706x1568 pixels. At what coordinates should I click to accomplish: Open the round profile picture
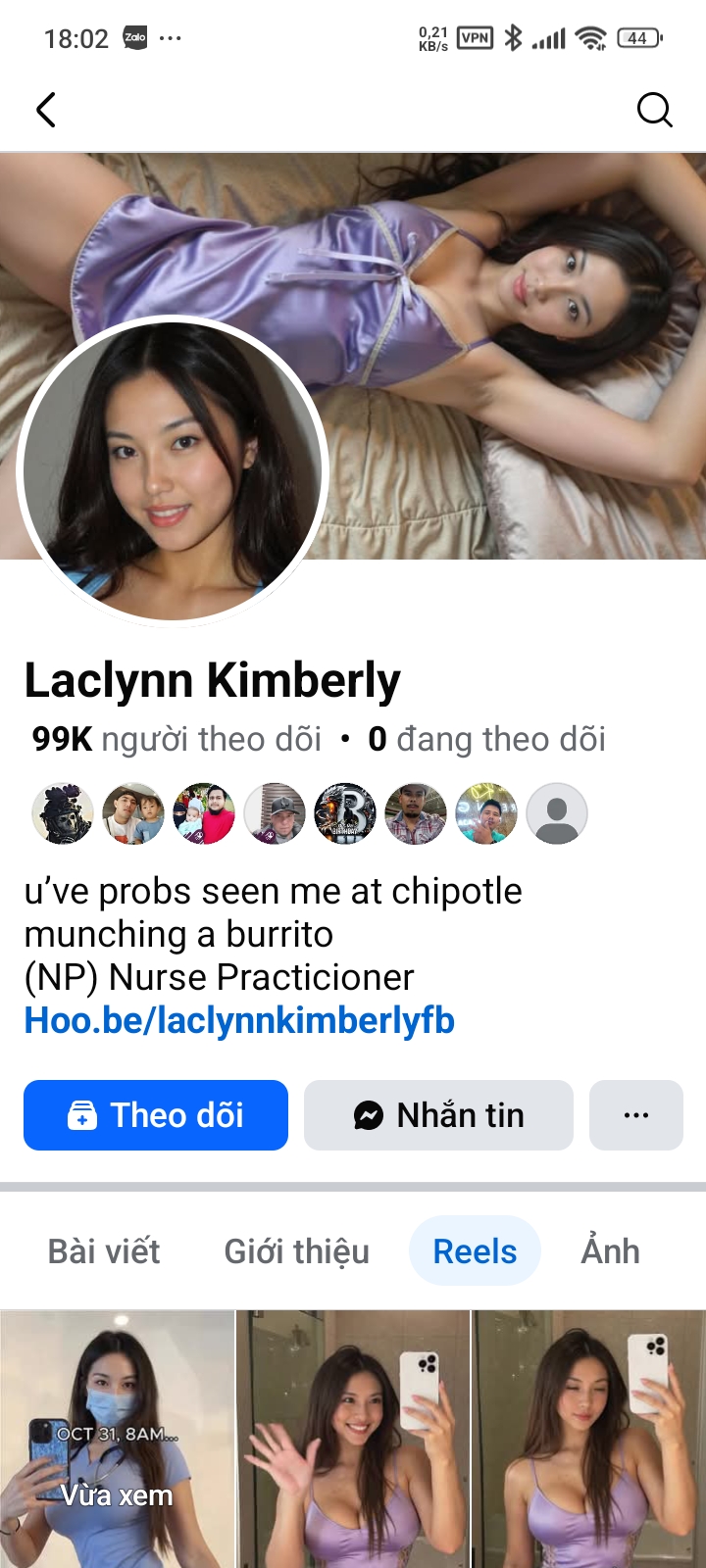(173, 470)
